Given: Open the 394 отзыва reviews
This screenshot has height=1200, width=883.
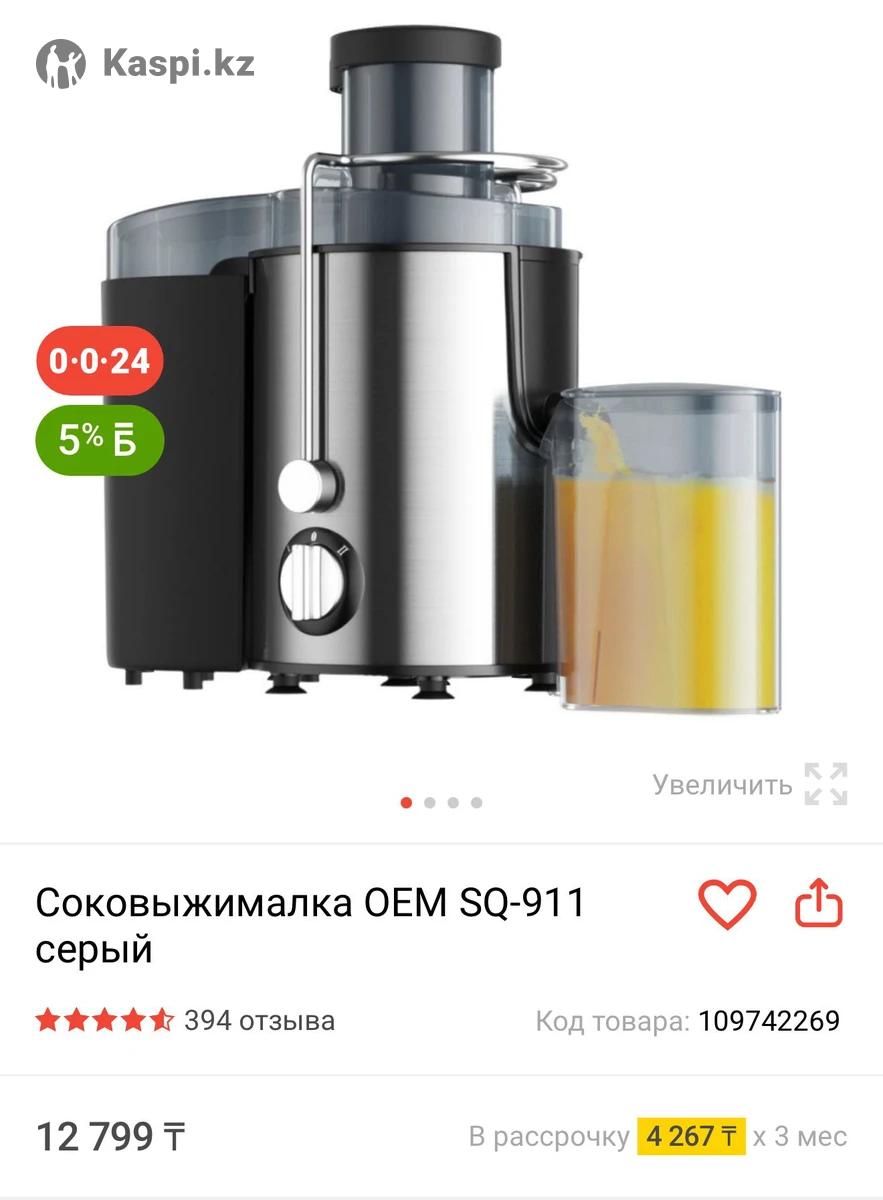Looking at the screenshot, I should coord(259,1021).
